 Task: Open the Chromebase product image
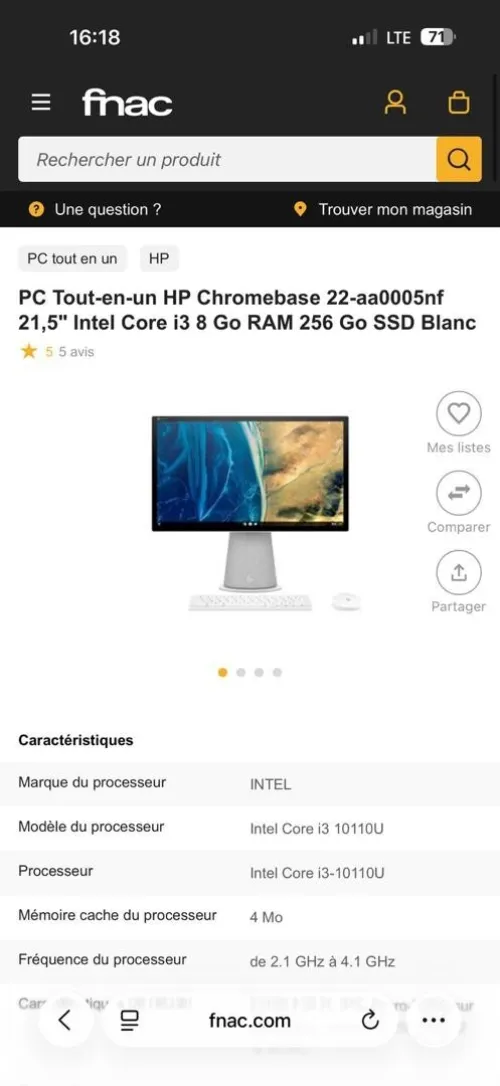coord(251,514)
